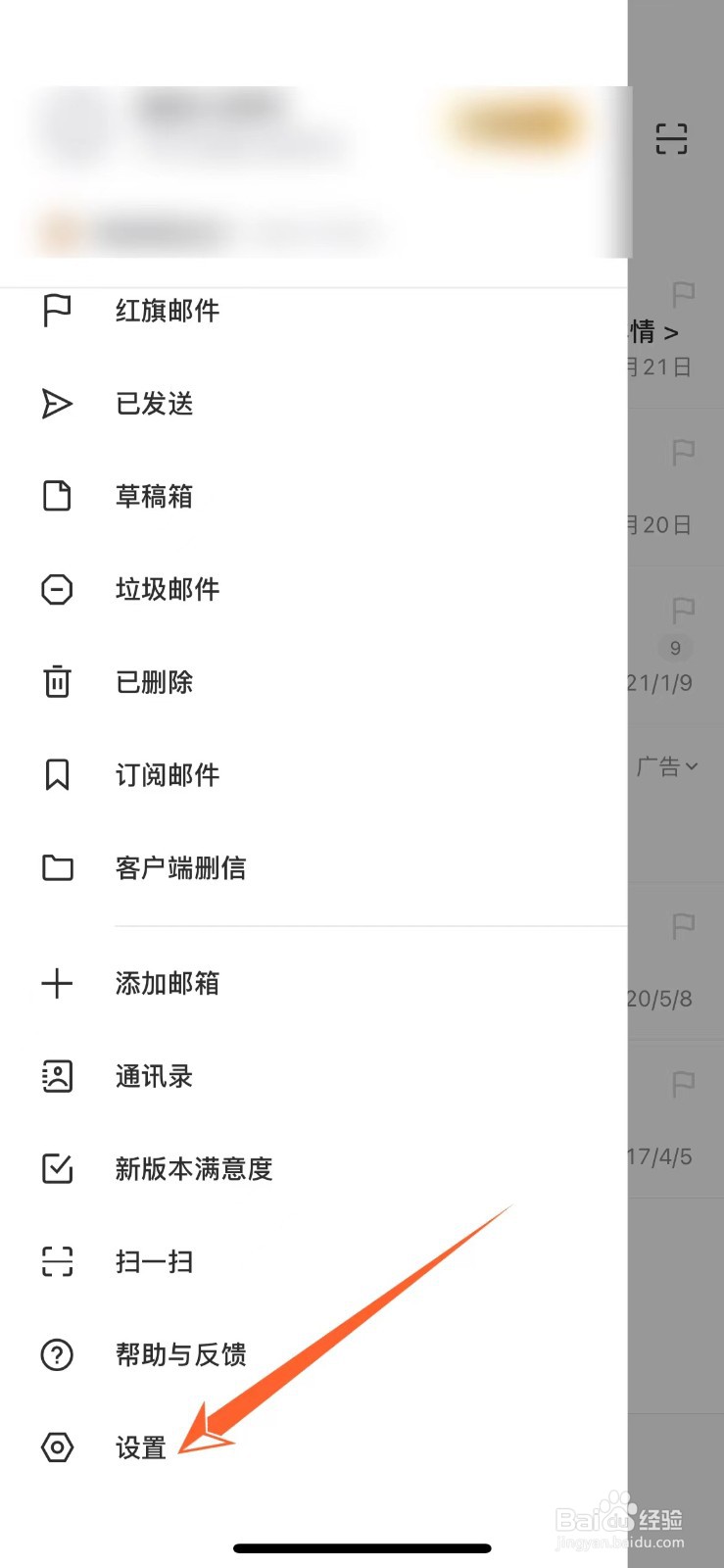The height and width of the screenshot is (1568, 724).
Task: Open 设置 settings
Action: pos(140,1447)
